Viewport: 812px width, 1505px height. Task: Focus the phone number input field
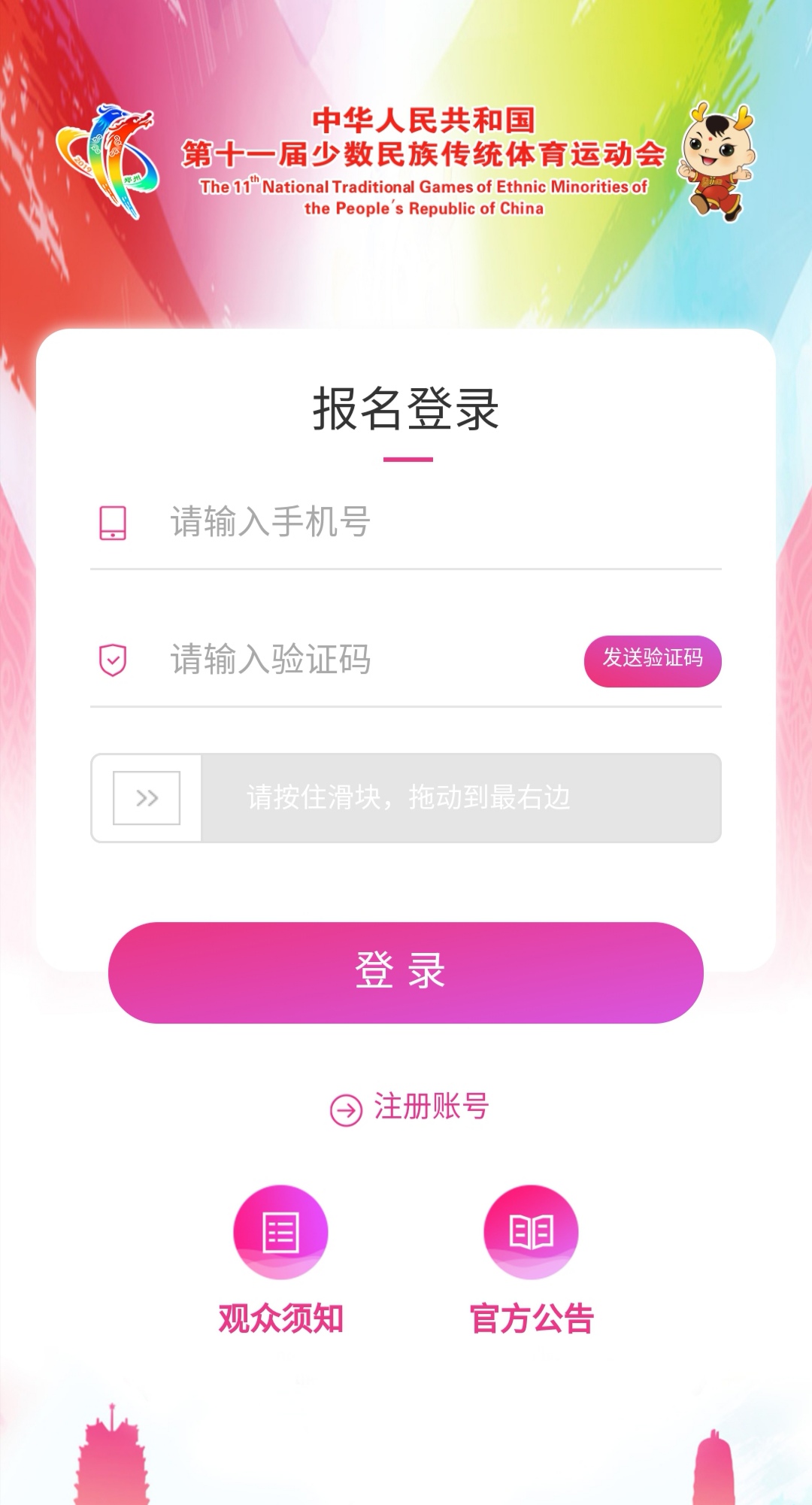click(x=436, y=522)
